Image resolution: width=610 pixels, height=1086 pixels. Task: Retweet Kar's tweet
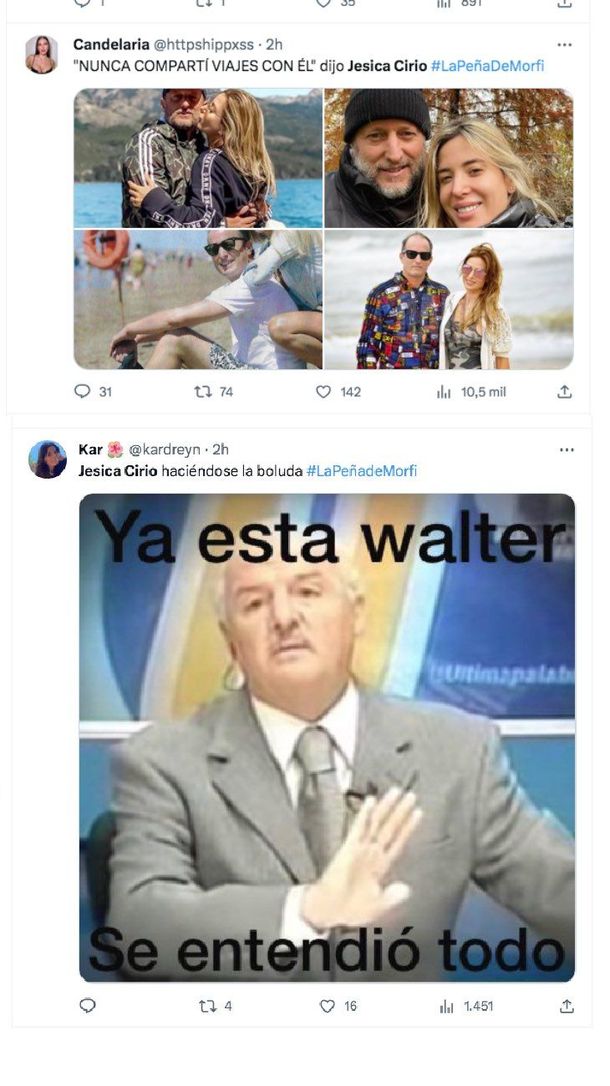(207, 1006)
